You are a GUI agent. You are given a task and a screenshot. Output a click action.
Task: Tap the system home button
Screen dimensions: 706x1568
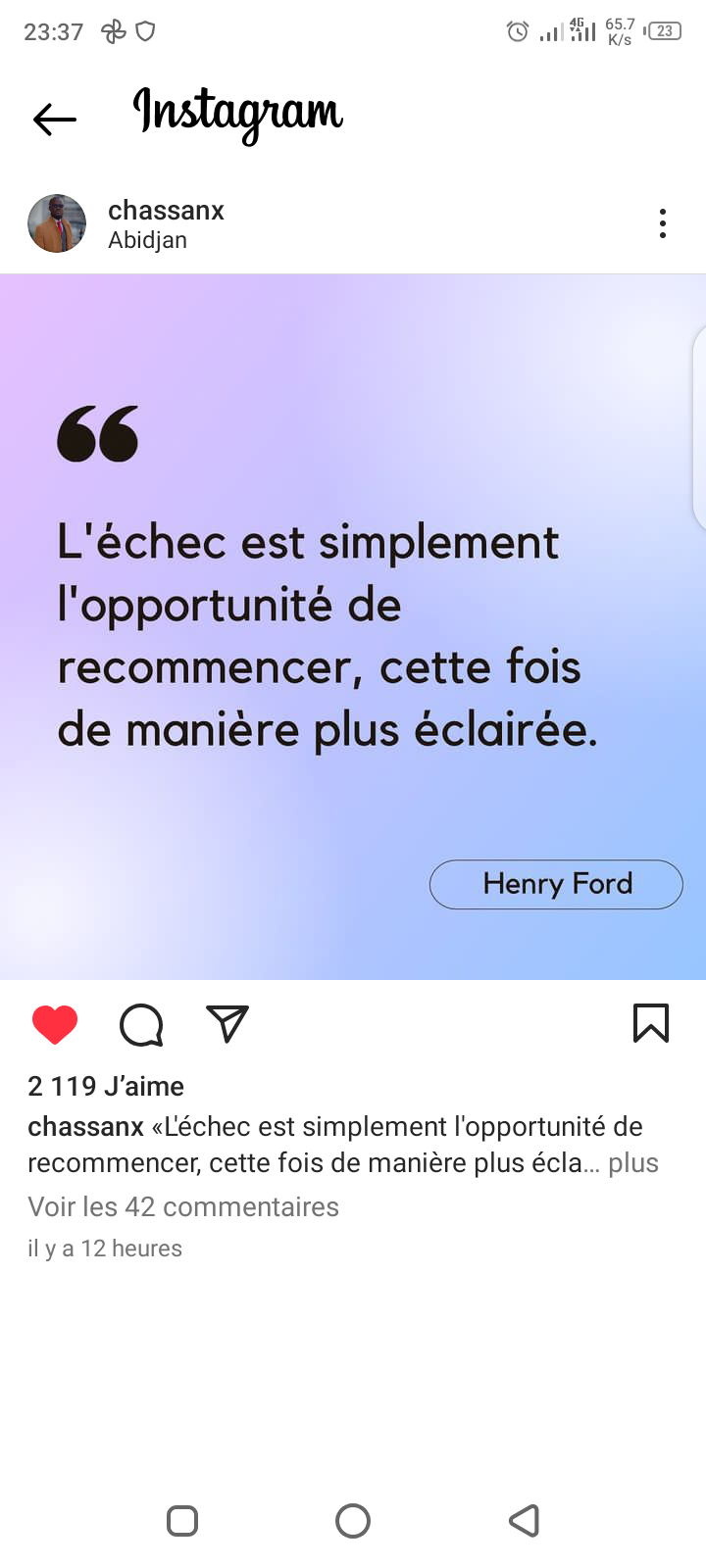353,1521
